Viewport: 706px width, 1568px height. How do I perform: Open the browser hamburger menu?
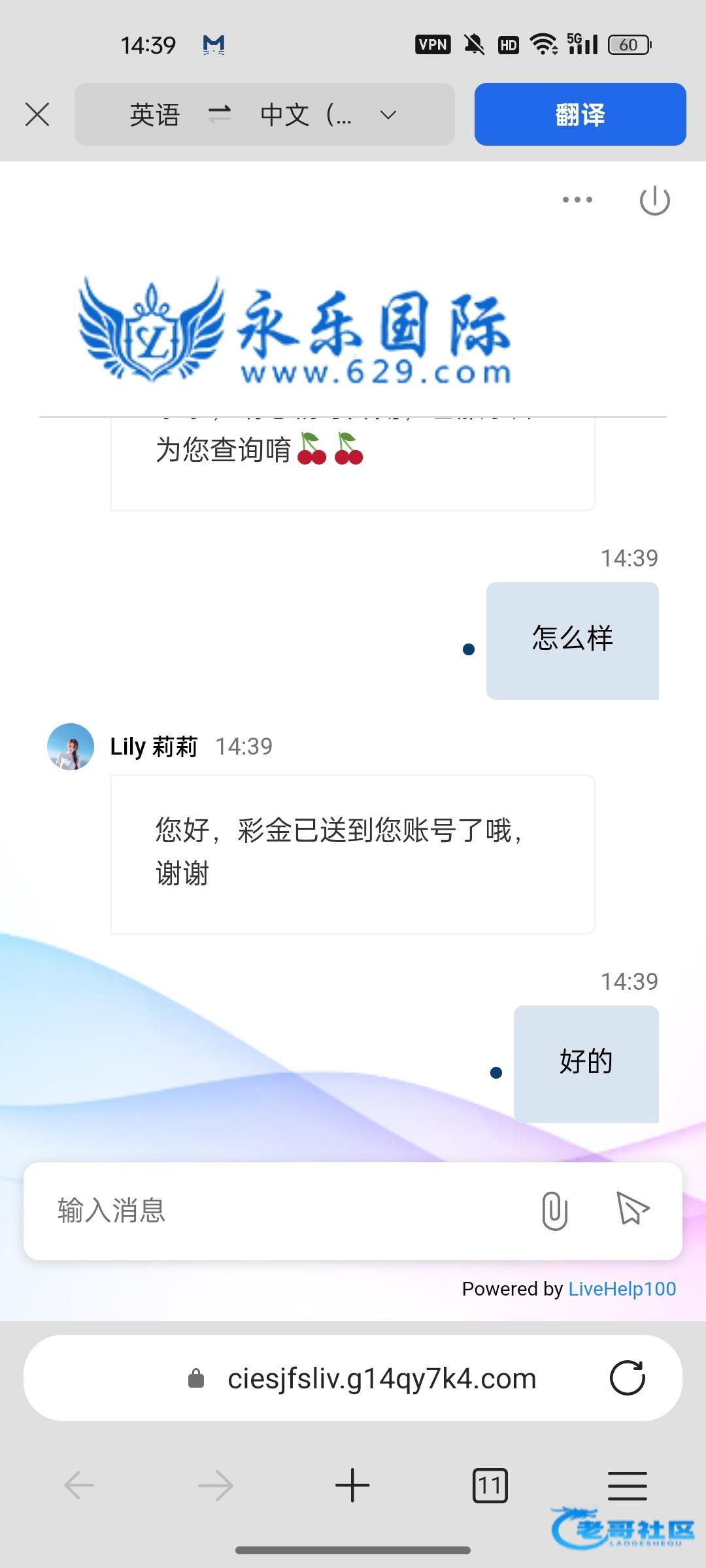click(627, 1485)
